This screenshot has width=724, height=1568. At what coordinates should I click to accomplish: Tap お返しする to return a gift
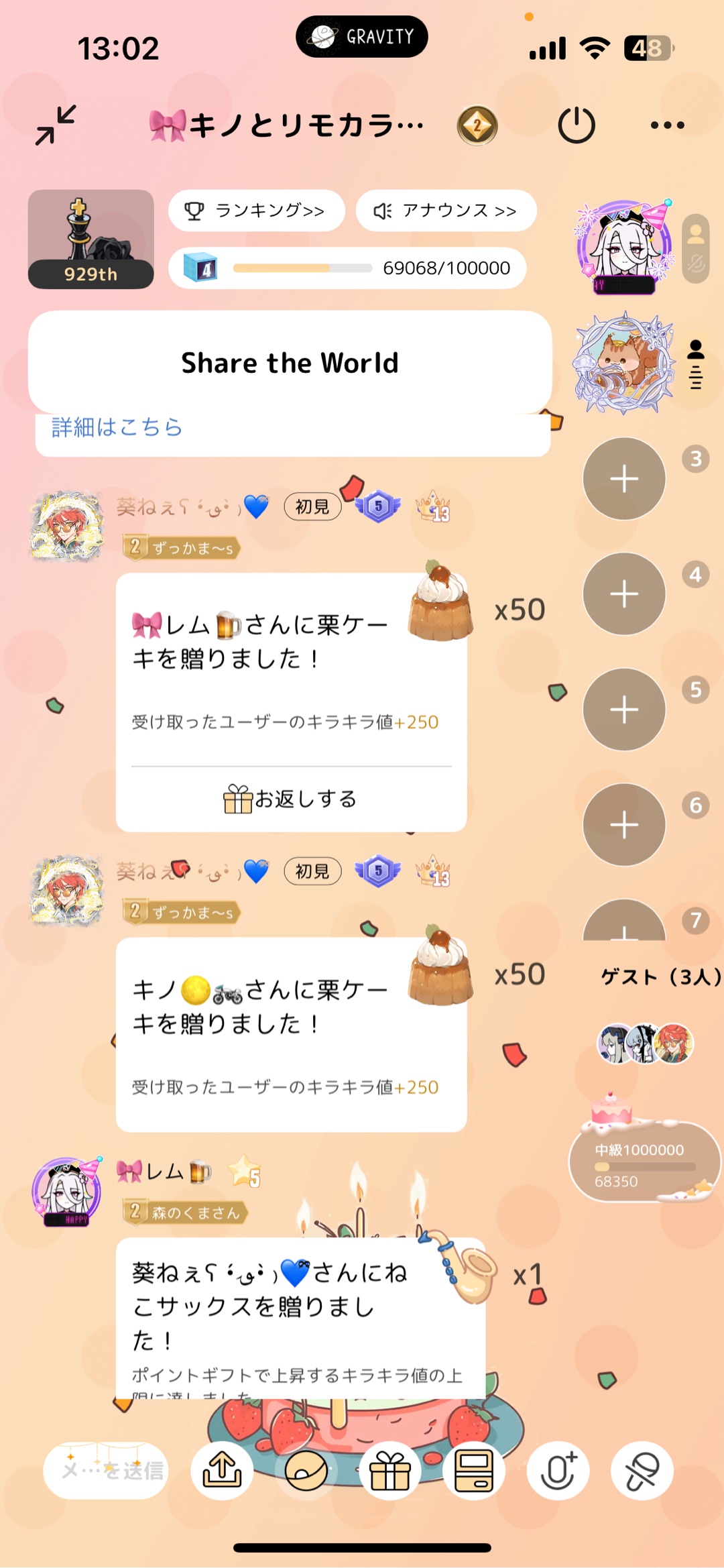(291, 799)
